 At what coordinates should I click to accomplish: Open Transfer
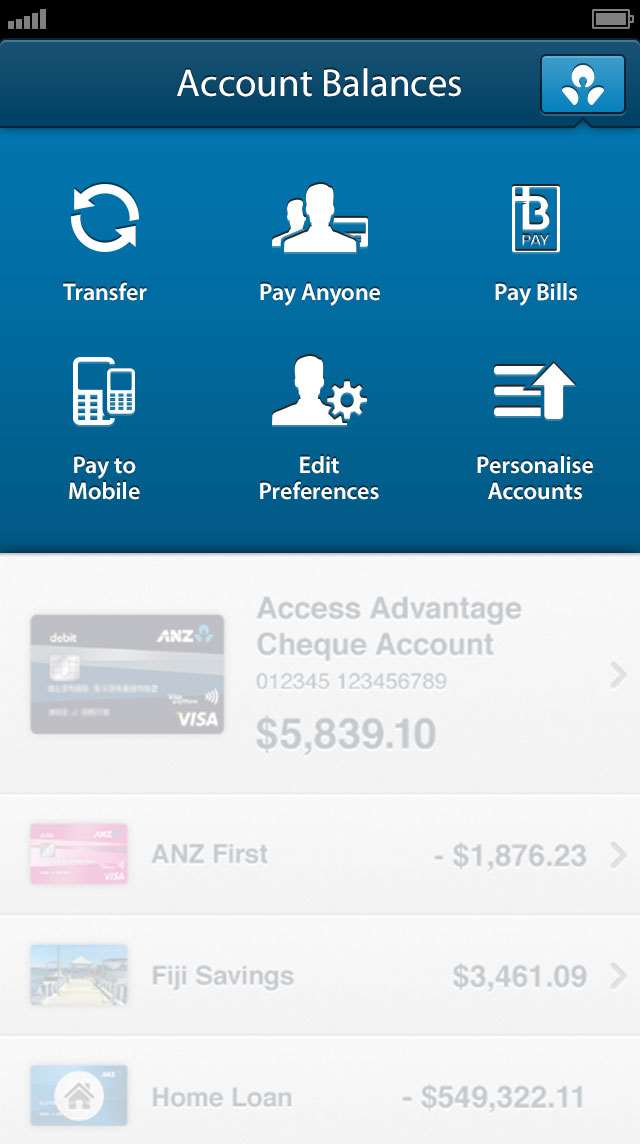(x=105, y=243)
